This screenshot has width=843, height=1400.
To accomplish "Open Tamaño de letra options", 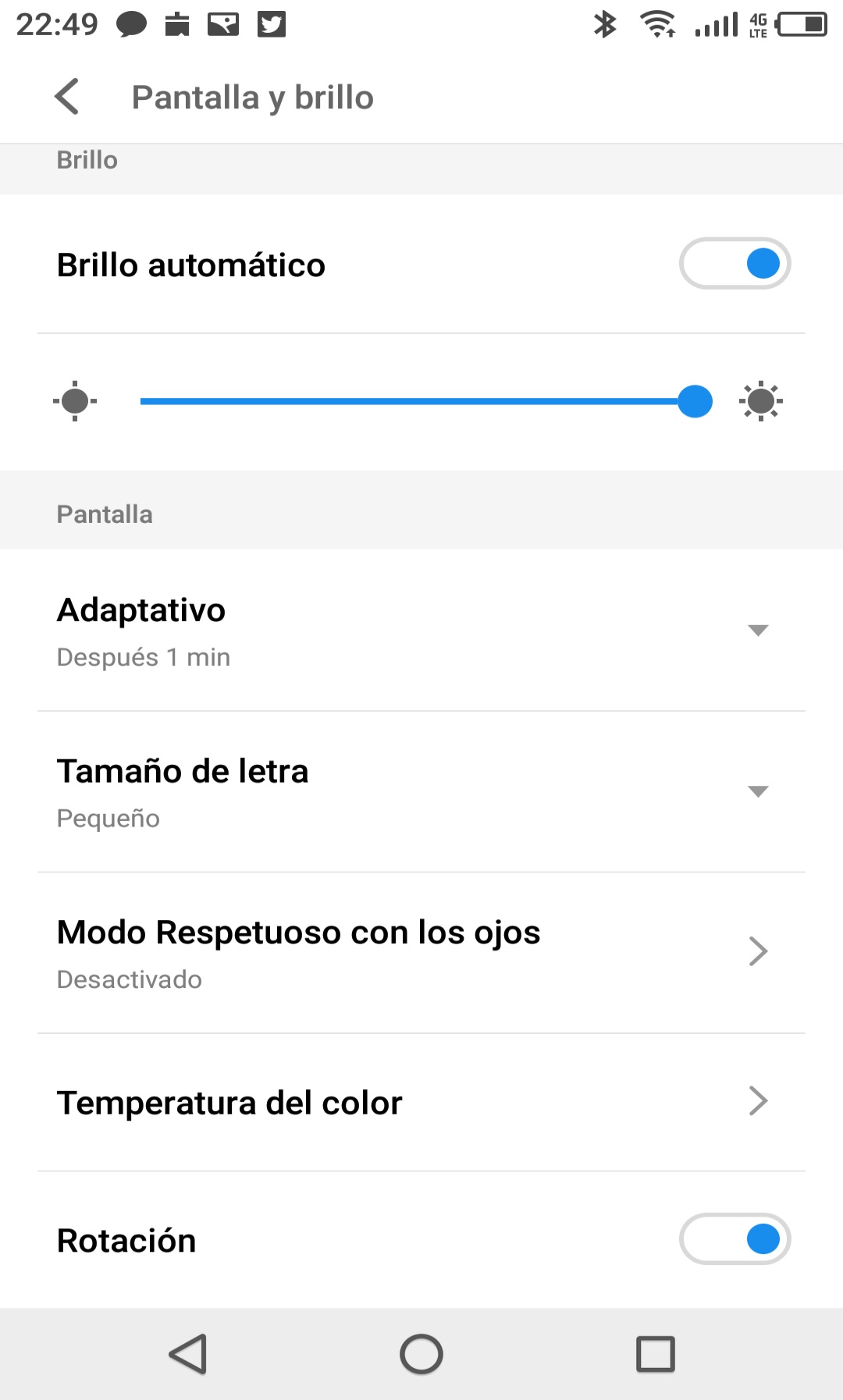I will pos(757,791).
